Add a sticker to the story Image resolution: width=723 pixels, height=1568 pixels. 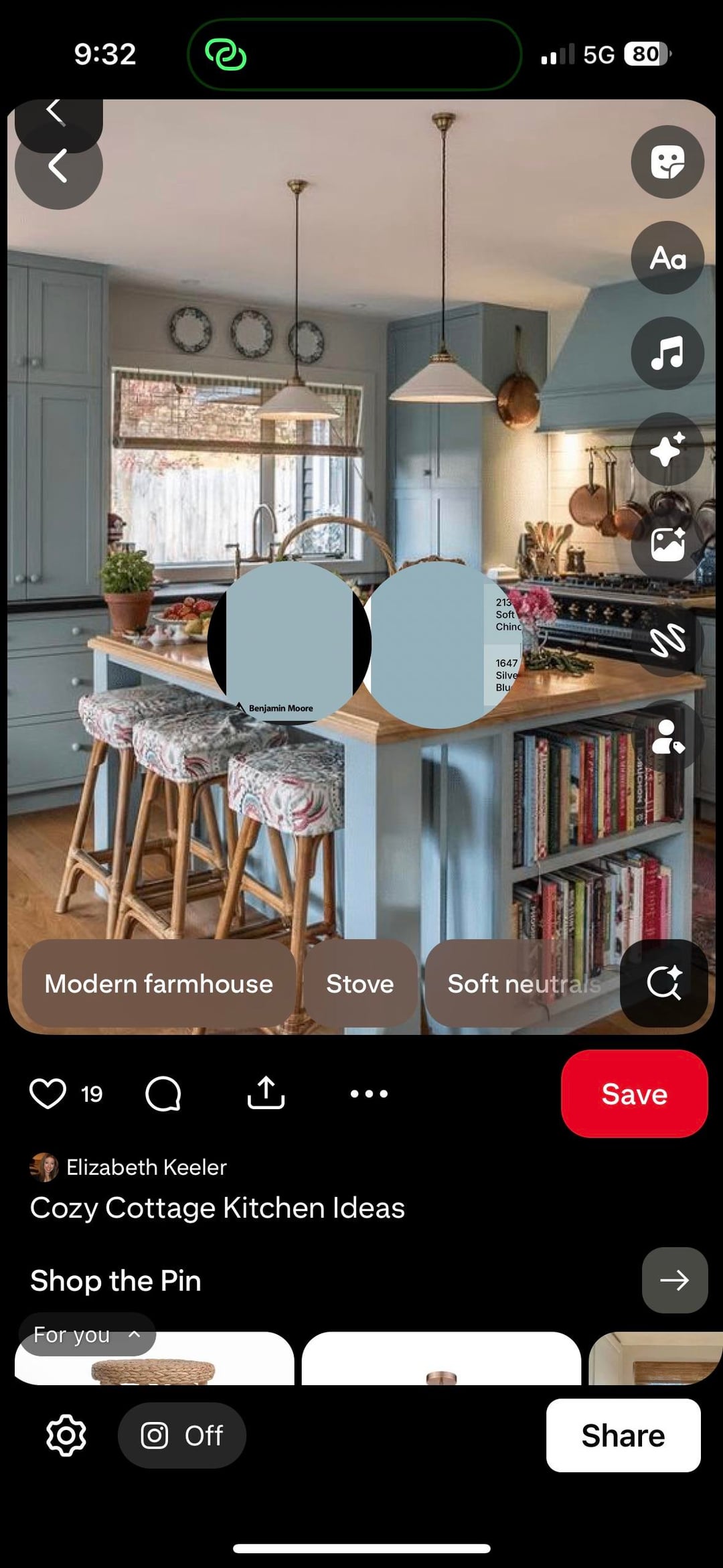667,162
